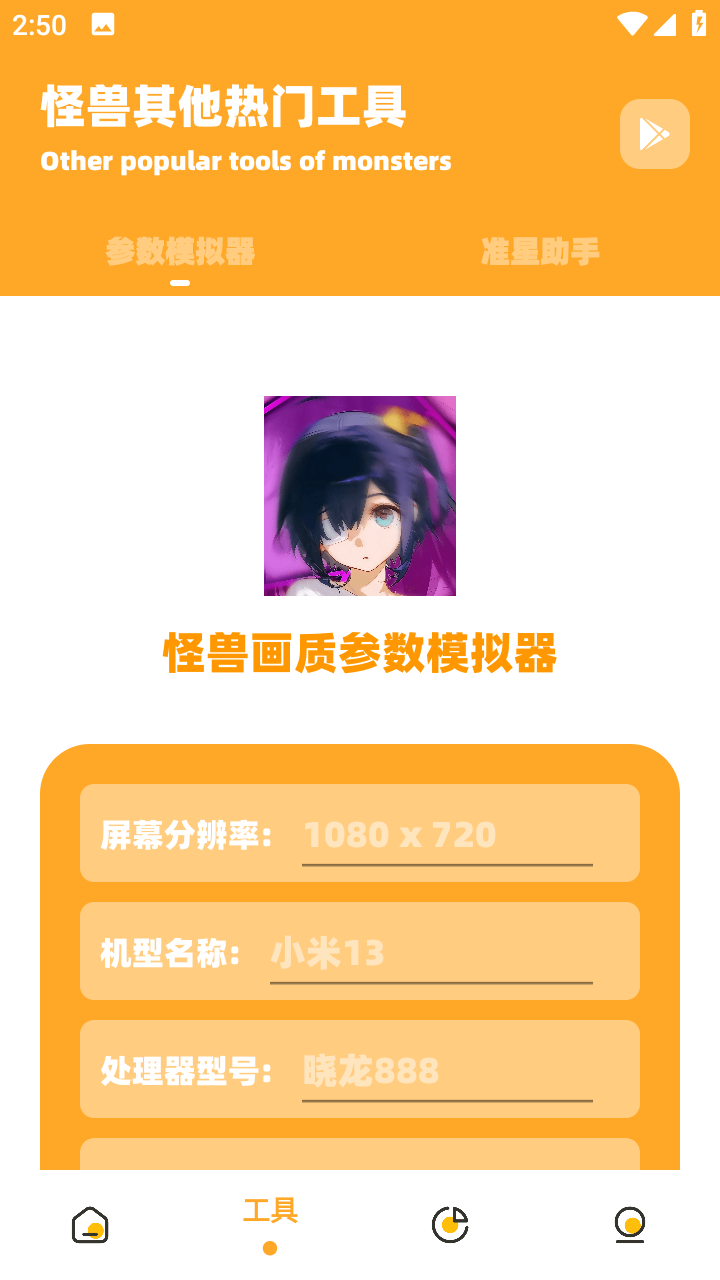Tap the 机型名称 input field
Screen dimensions: 720x1280
(x=430, y=953)
